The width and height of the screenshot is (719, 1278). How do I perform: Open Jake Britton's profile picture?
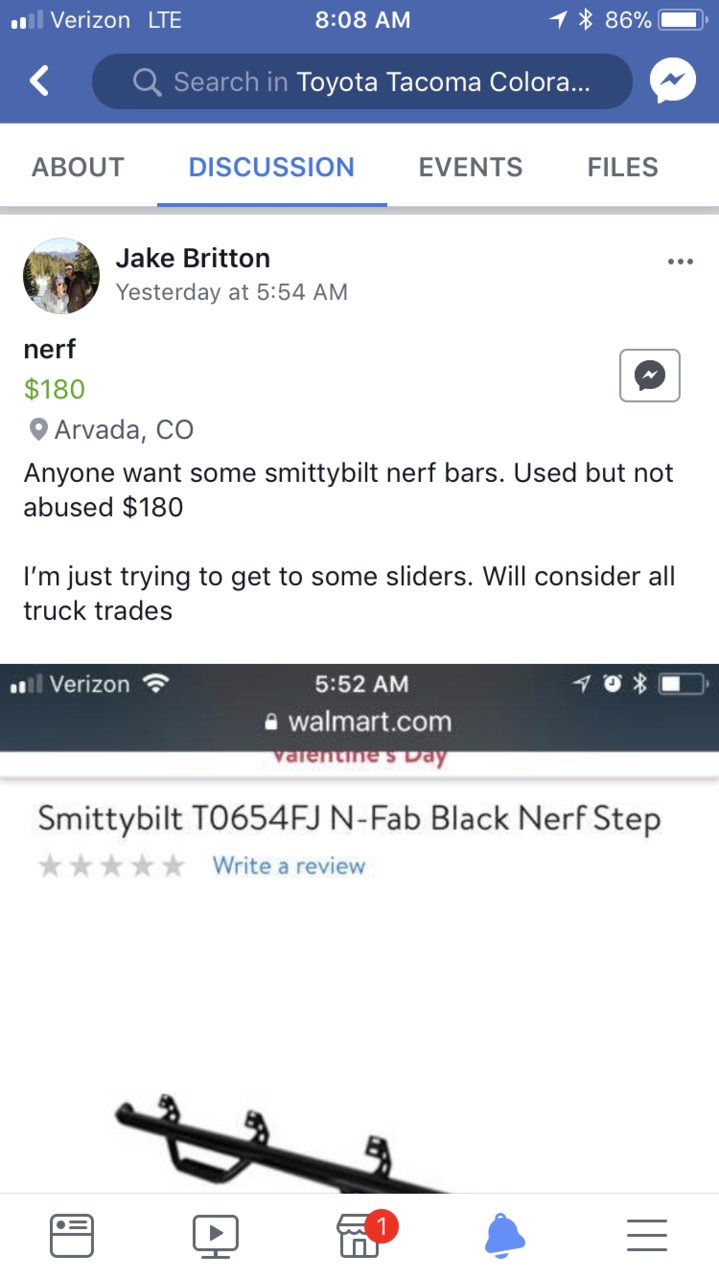tap(61, 276)
